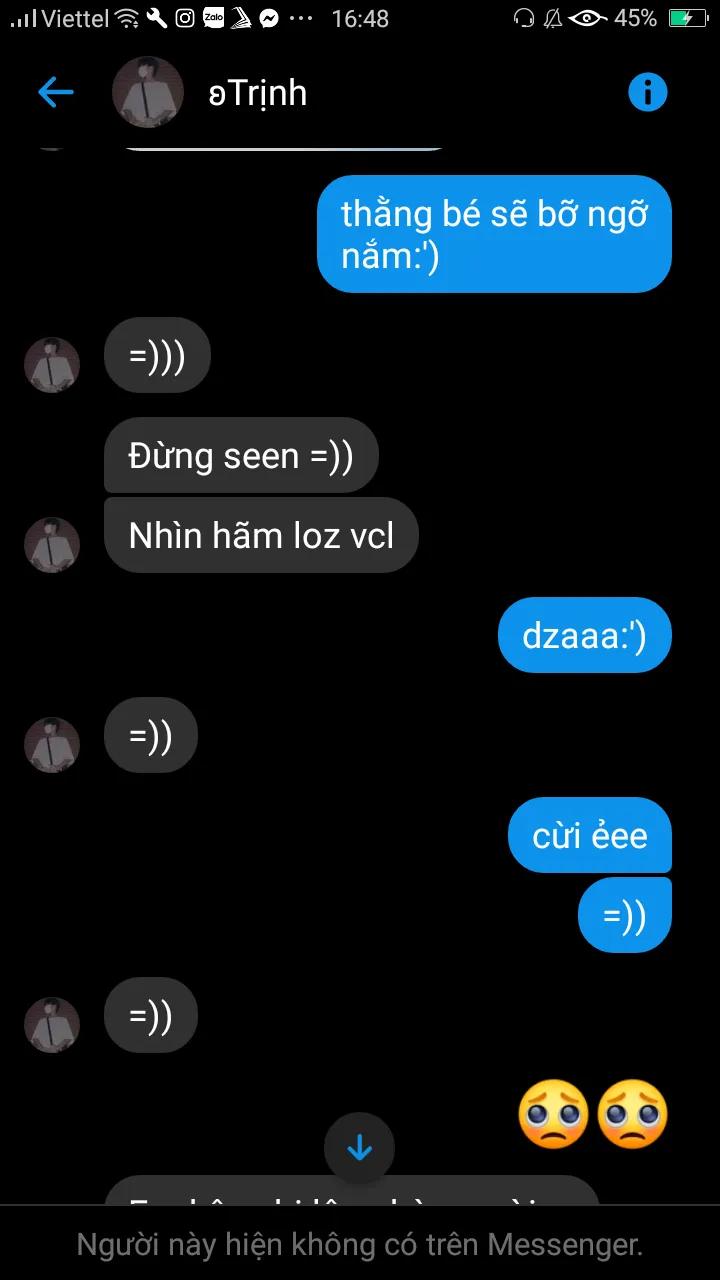Open Trịnh's profile from the header

tap(148, 93)
